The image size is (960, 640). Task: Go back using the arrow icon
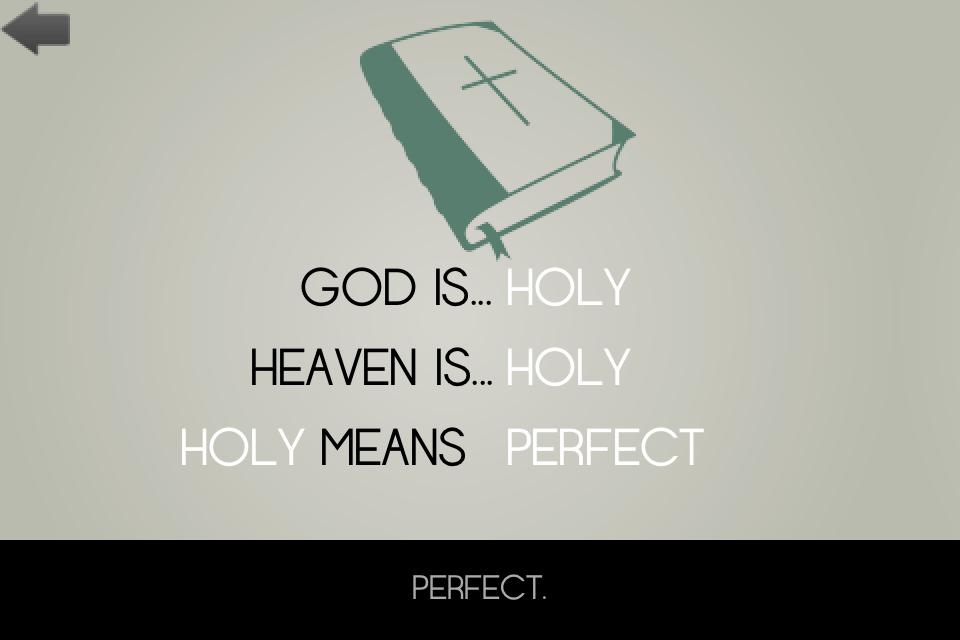pos(36,28)
